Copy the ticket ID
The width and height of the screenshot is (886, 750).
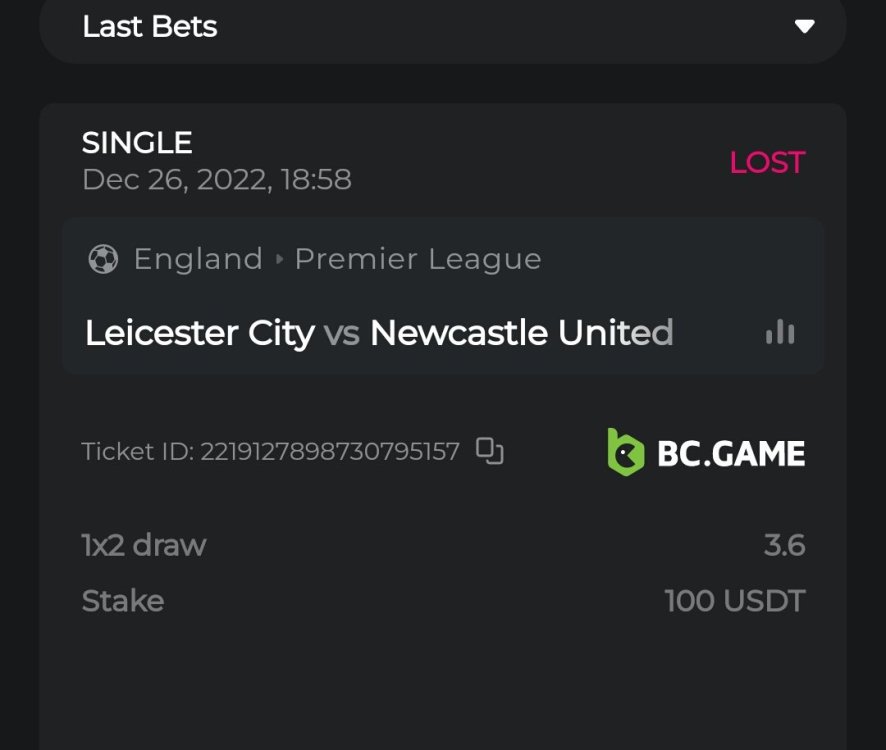tap(489, 451)
